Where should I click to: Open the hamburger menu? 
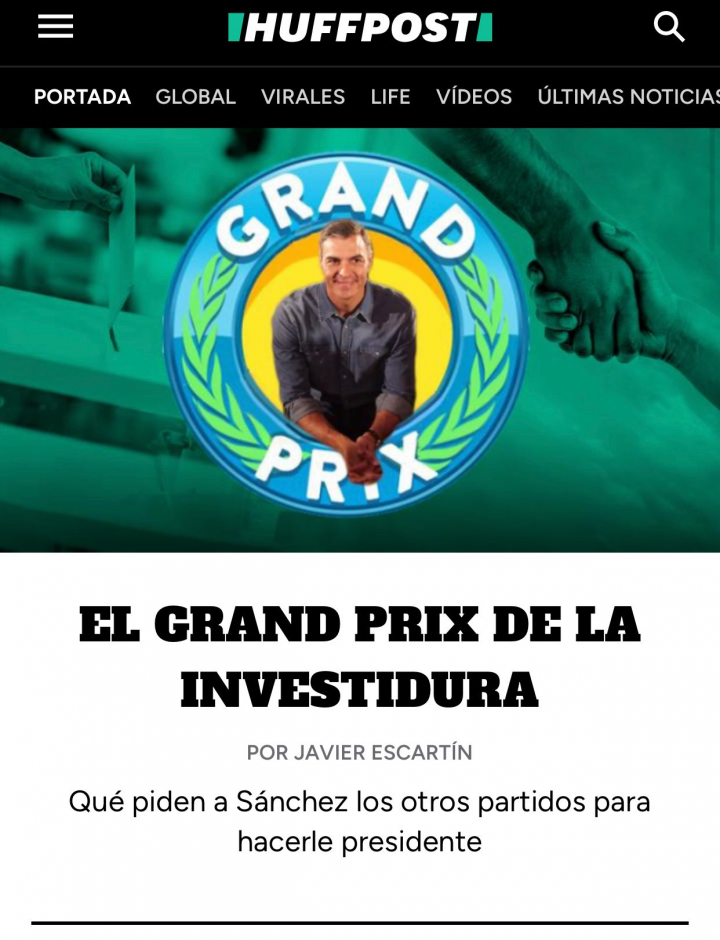(56, 27)
